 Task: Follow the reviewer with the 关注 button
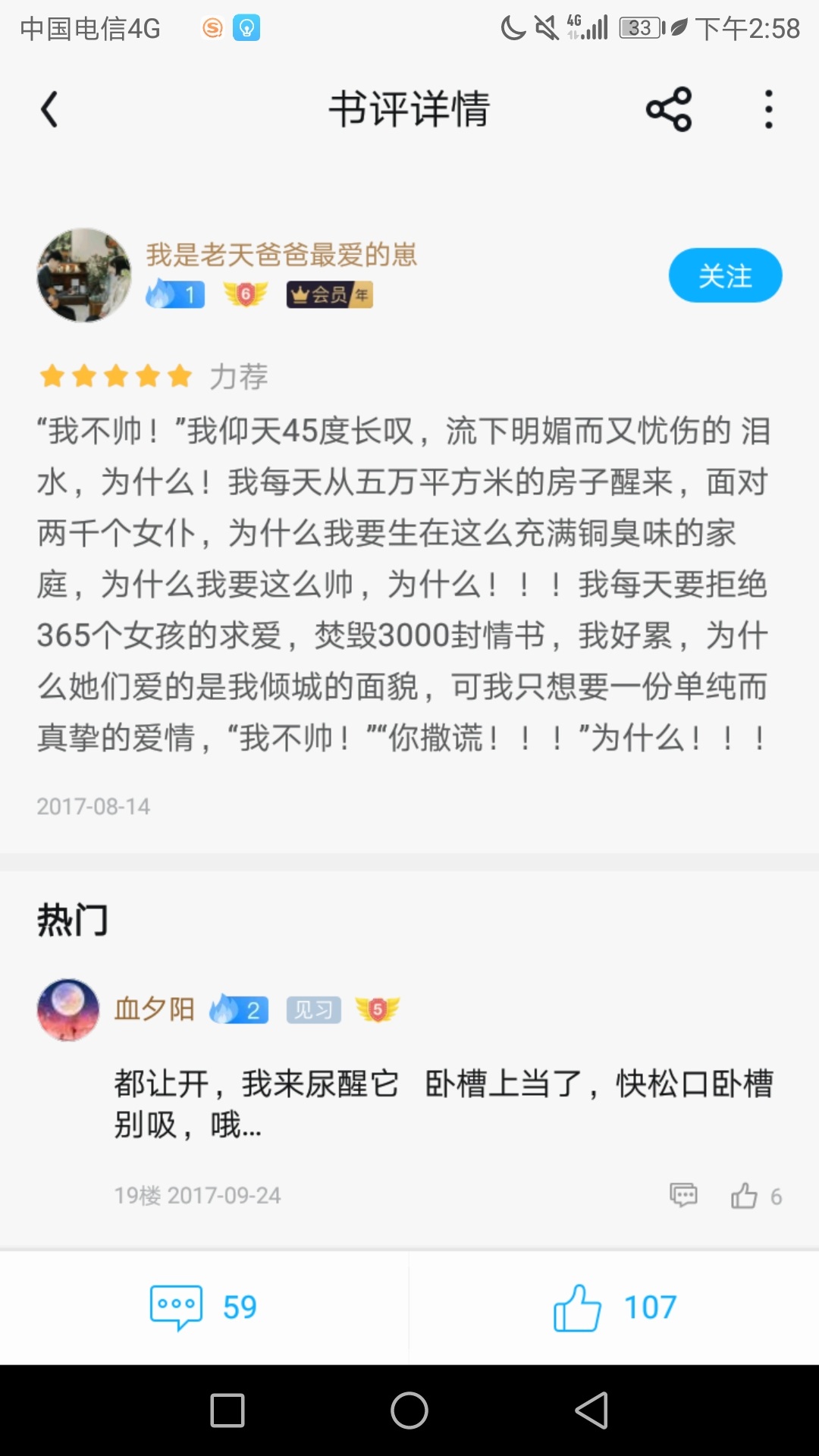[x=724, y=275]
